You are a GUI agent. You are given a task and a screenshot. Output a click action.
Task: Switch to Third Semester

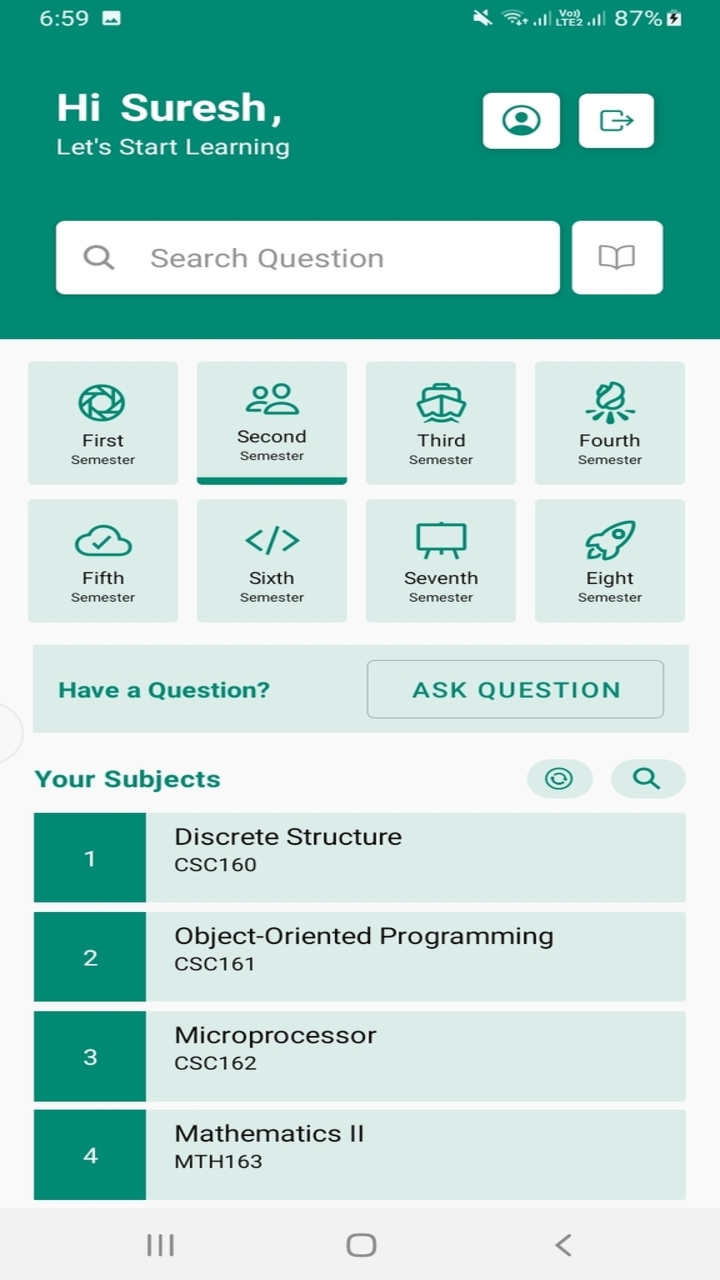click(x=441, y=423)
